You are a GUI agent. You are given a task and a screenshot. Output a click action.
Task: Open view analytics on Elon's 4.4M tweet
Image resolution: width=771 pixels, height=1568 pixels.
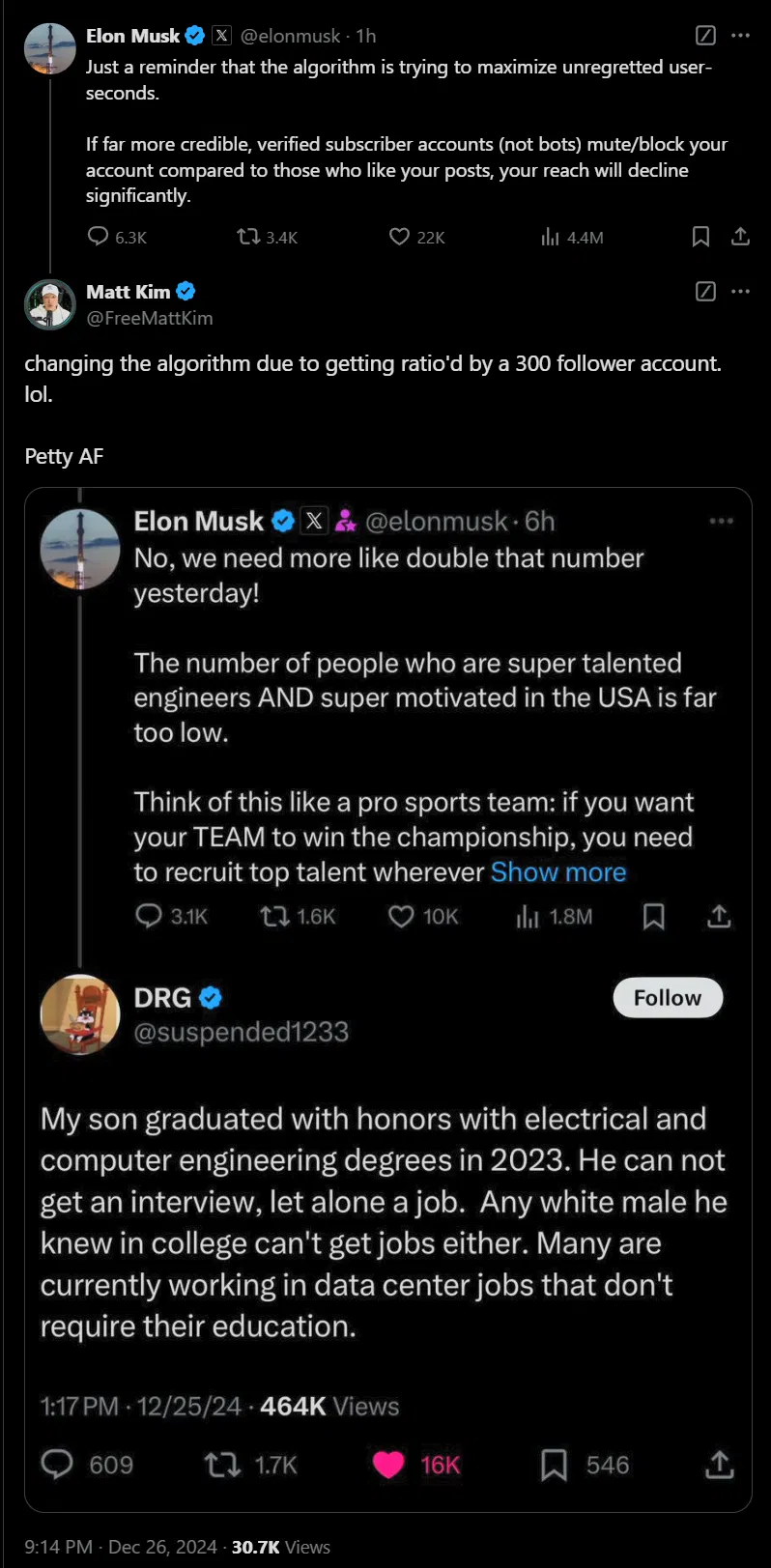(549, 237)
